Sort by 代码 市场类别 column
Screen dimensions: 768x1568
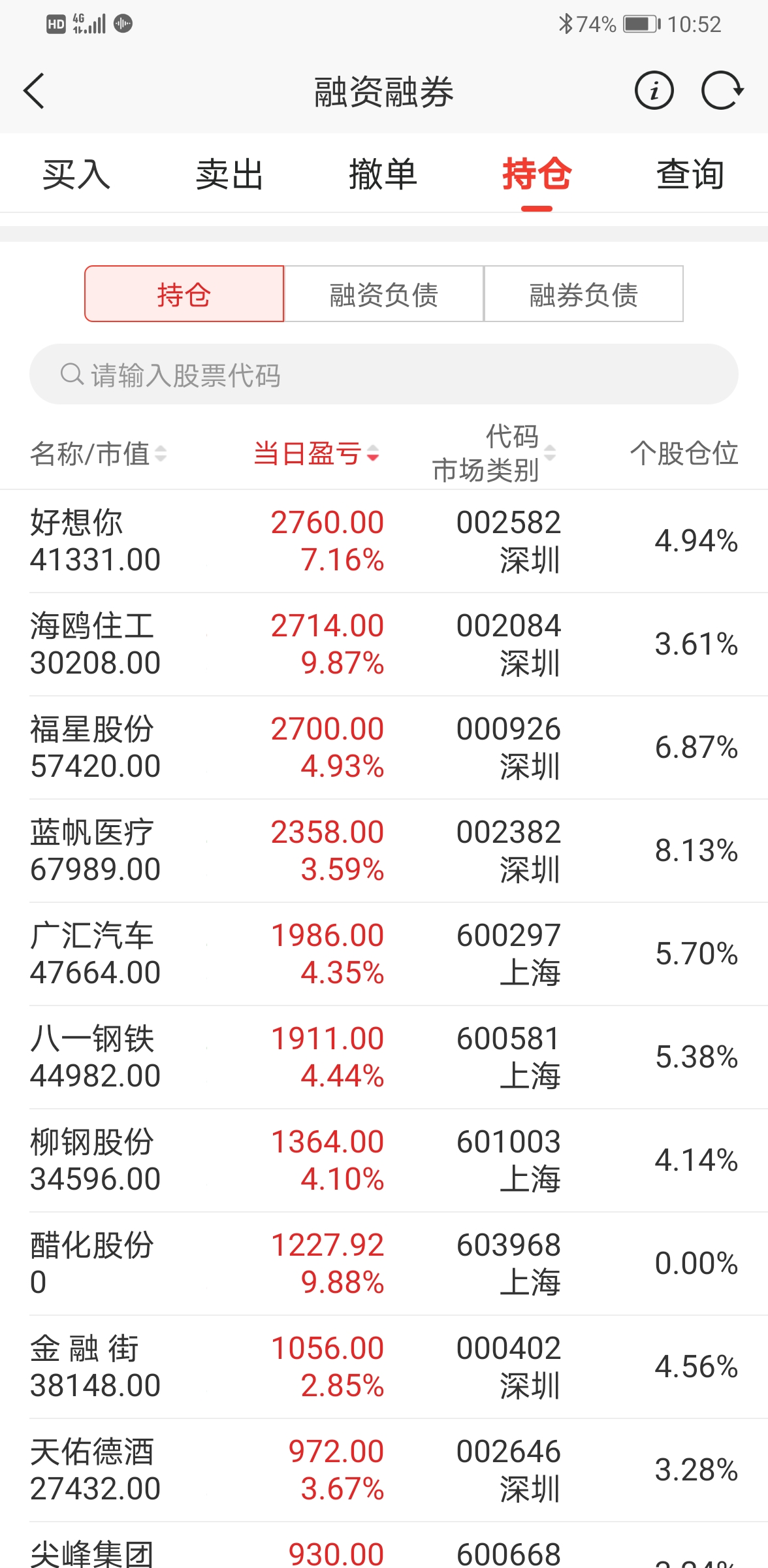494,453
